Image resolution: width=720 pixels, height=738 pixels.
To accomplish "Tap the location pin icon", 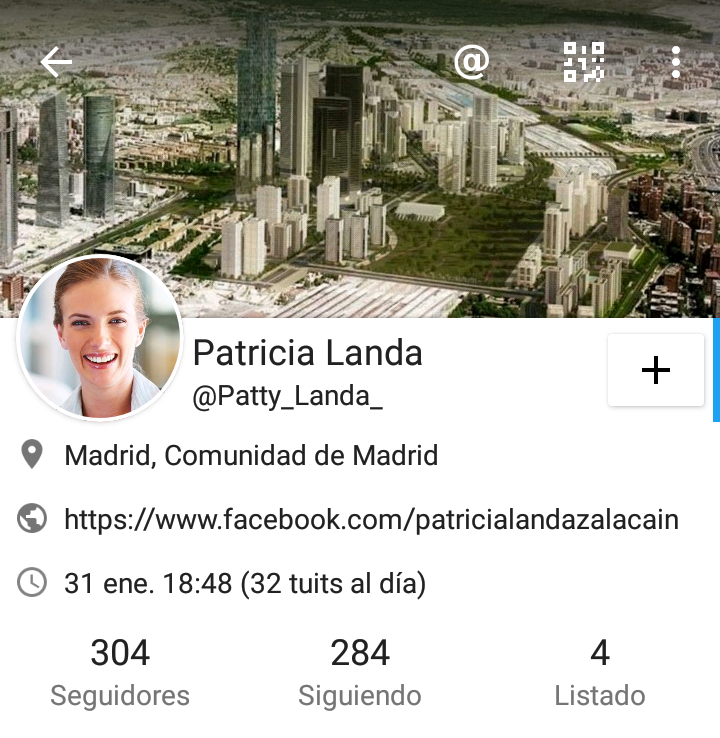I will [31, 455].
